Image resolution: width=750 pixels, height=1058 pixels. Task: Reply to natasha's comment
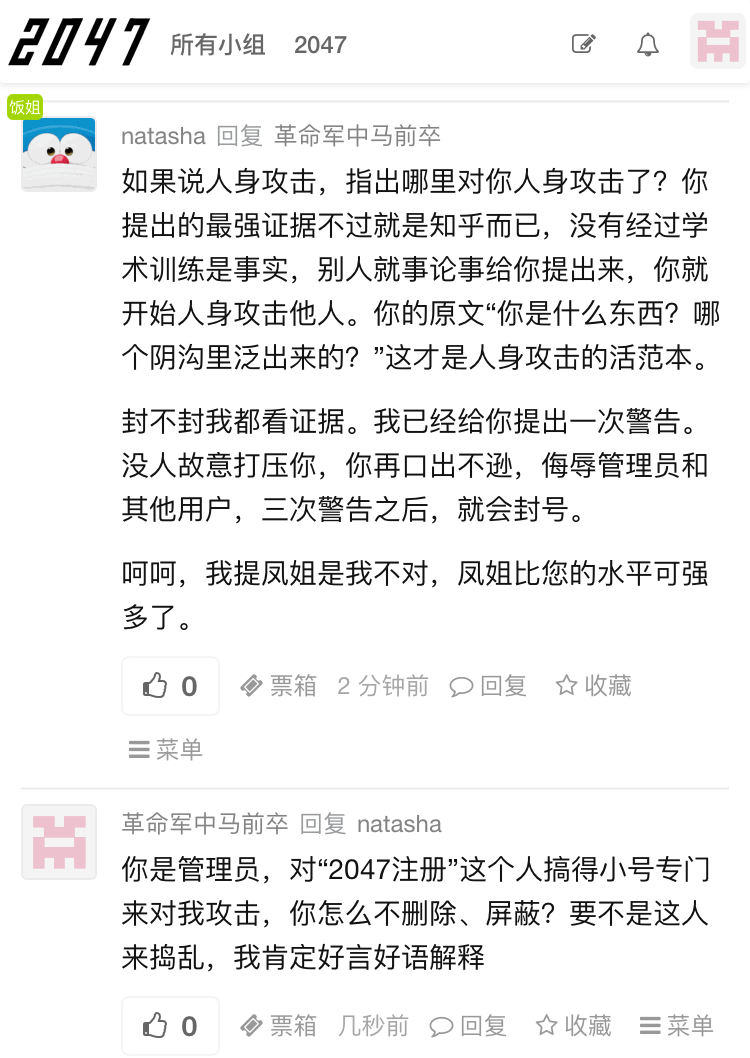tap(488, 686)
